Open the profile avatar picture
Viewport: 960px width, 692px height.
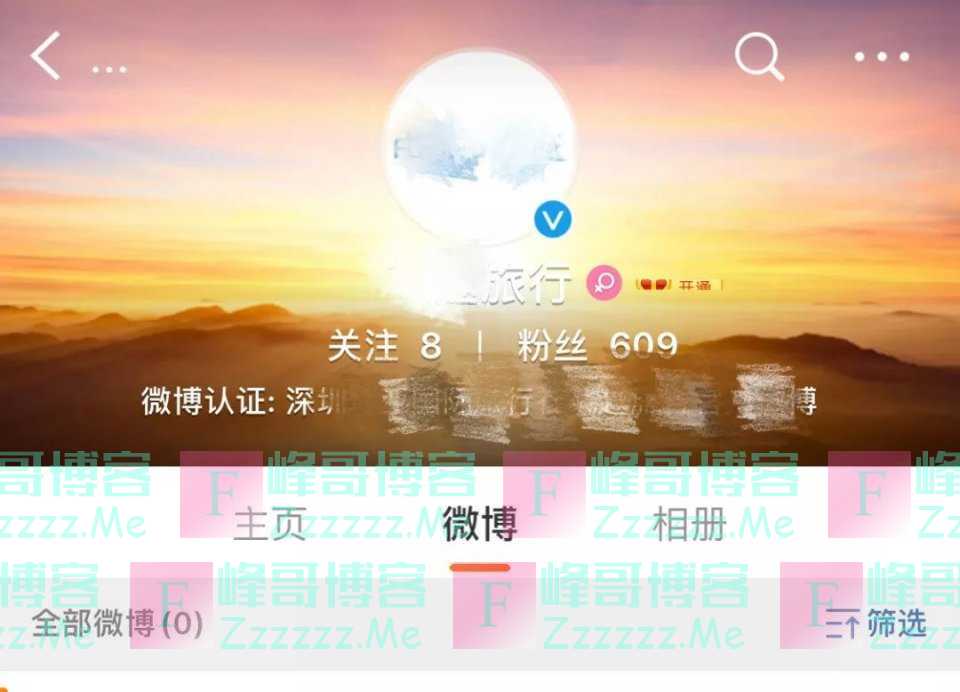pyautogui.click(x=480, y=145)
